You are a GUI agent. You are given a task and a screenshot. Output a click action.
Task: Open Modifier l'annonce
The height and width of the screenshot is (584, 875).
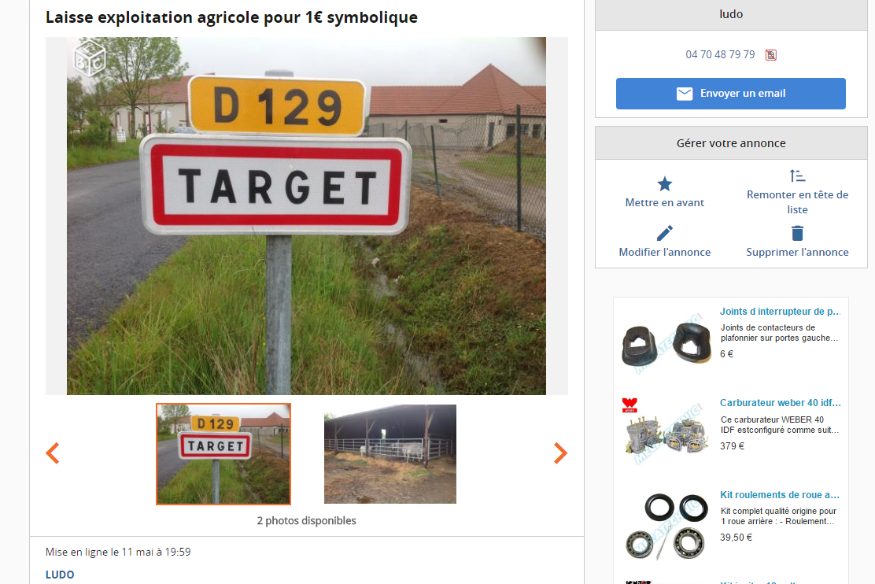pos(664,242)
